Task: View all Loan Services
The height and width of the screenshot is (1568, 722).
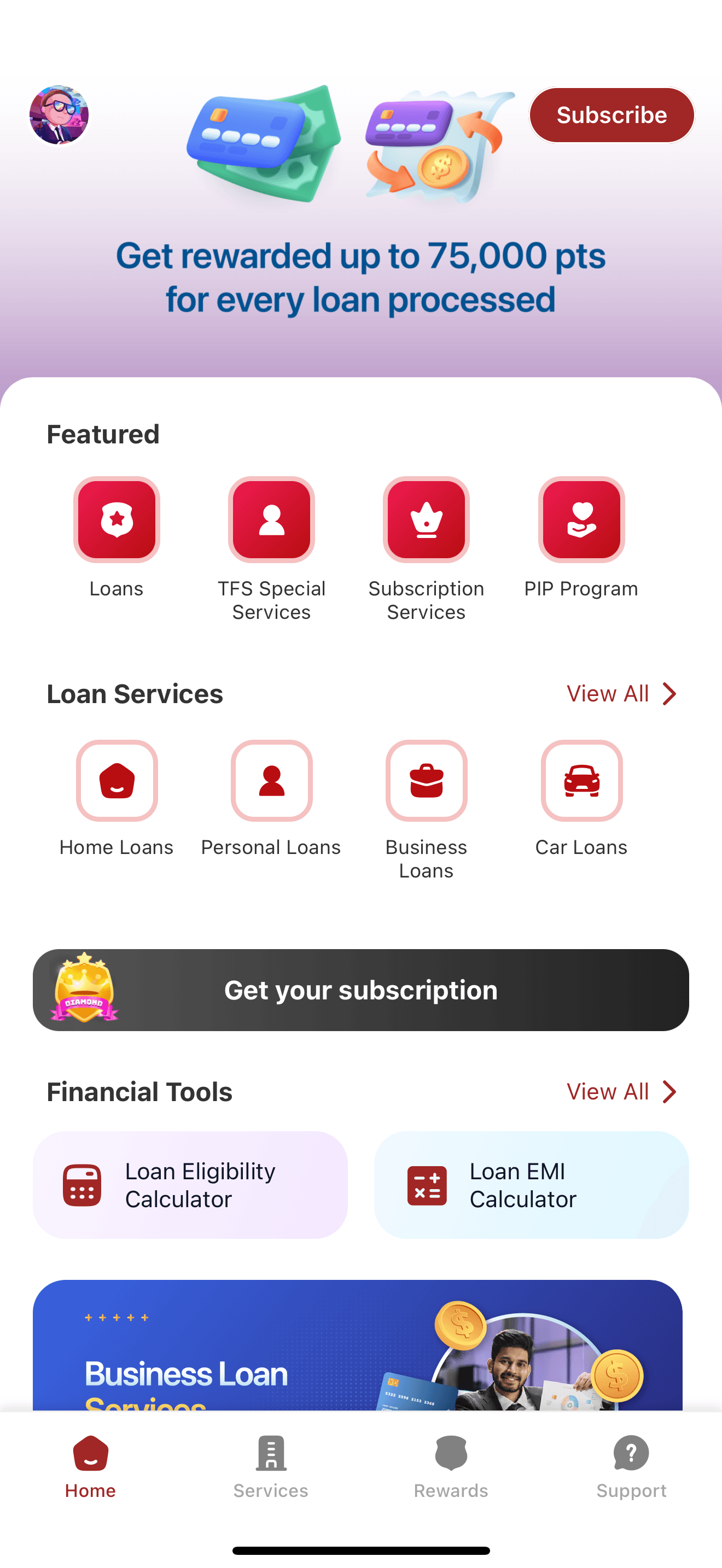Action: 621,694
